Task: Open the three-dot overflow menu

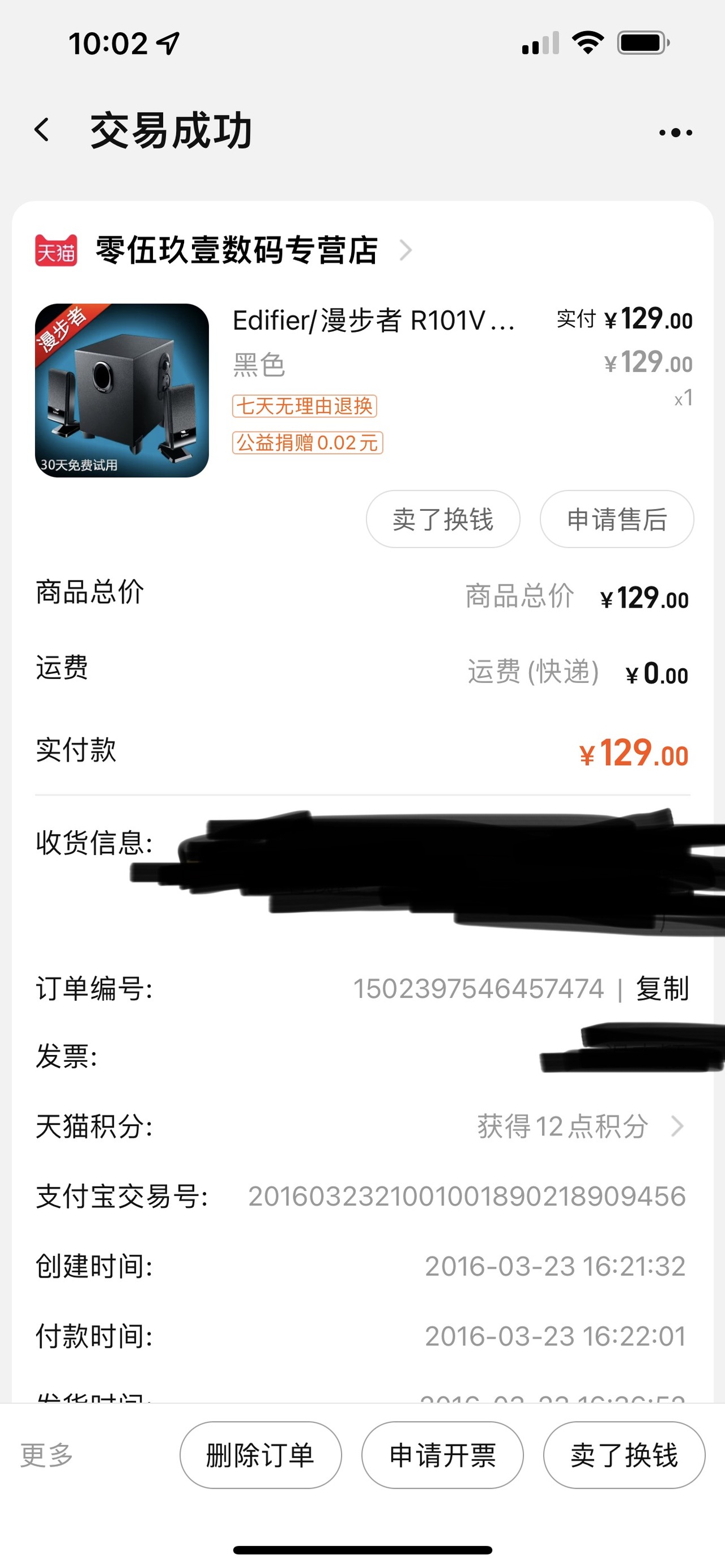Action: tap(675, 133)
